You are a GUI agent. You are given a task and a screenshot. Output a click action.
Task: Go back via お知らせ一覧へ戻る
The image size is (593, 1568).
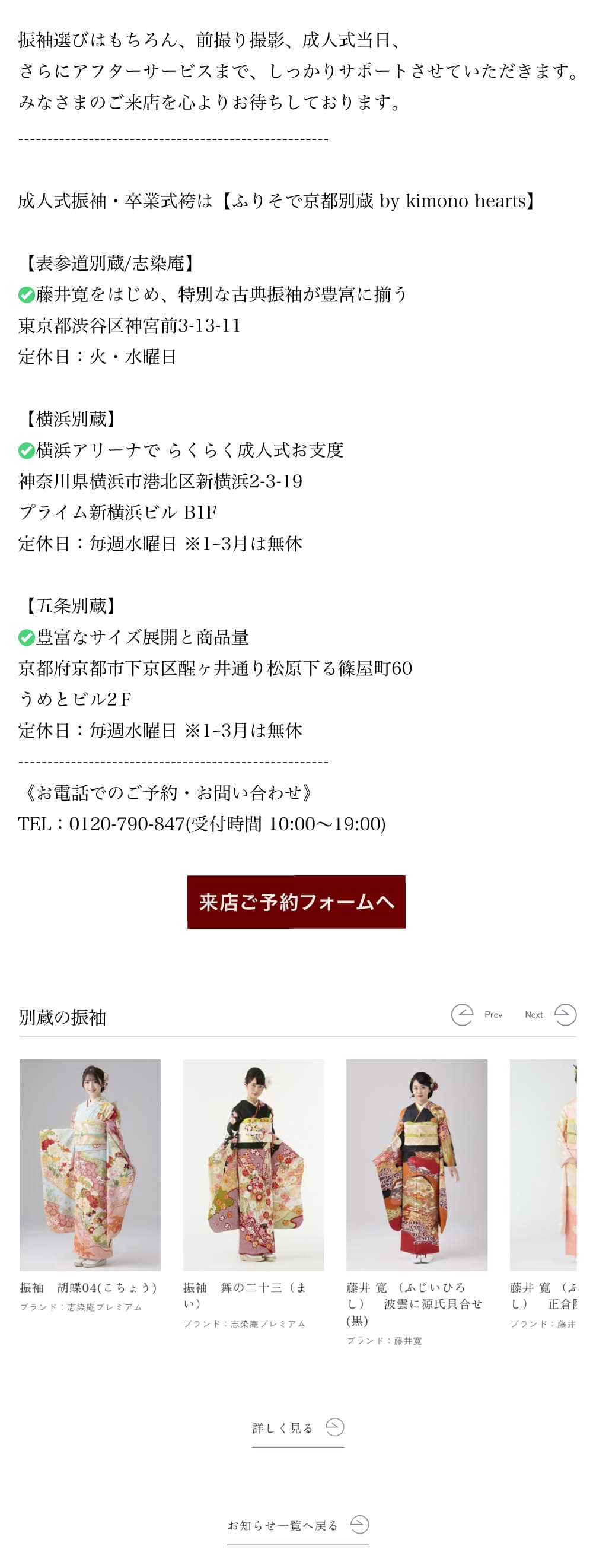[298, 1525]
